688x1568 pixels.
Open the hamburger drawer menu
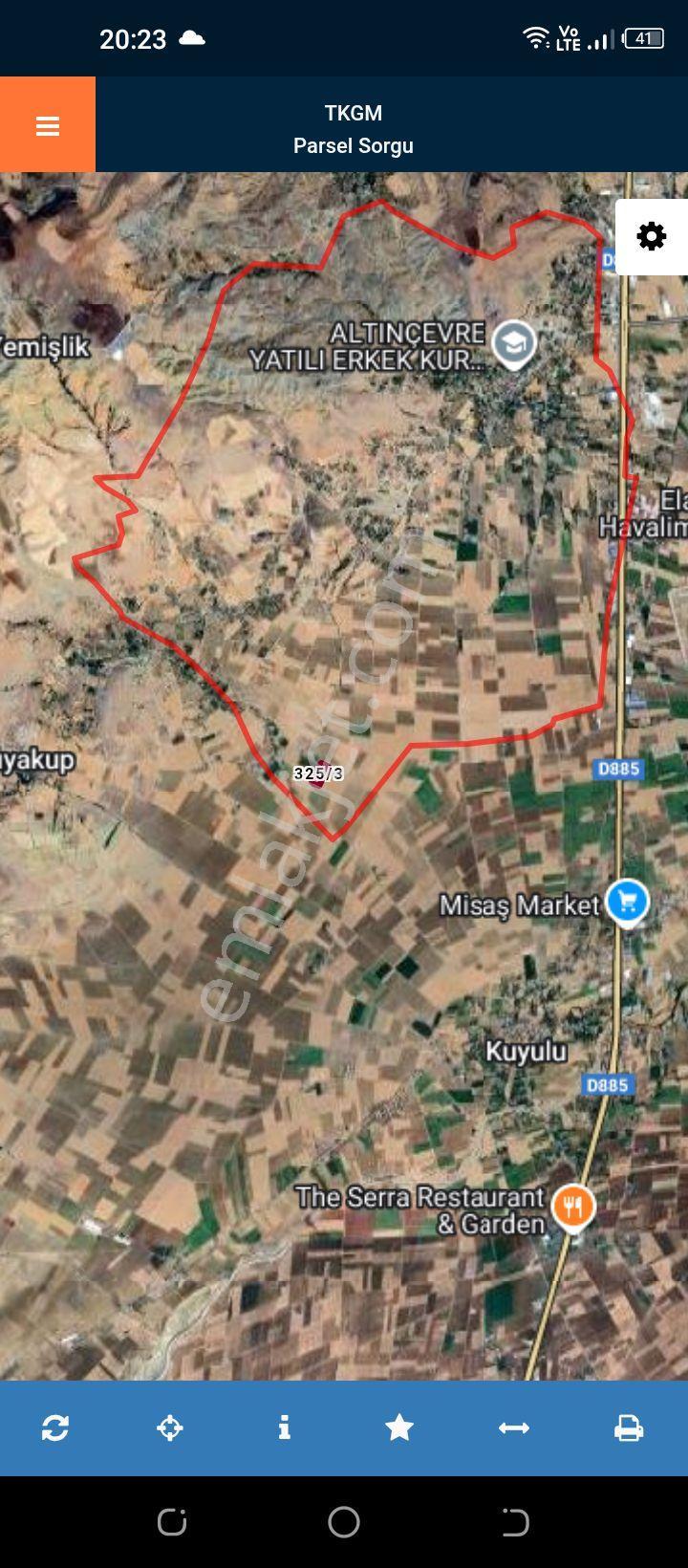click(48, 125)
